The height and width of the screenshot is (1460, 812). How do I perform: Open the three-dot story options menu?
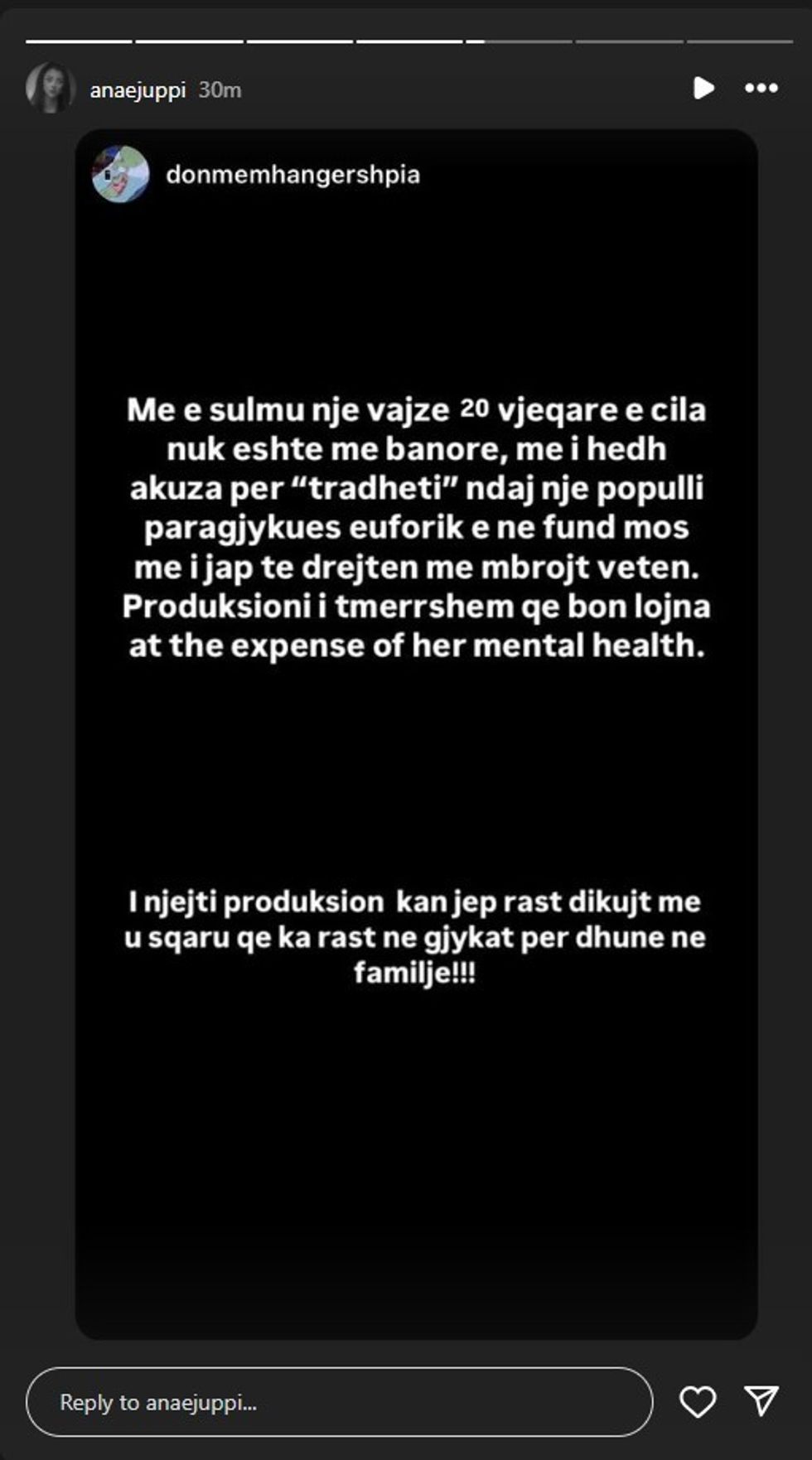click(x=761, y=88)
